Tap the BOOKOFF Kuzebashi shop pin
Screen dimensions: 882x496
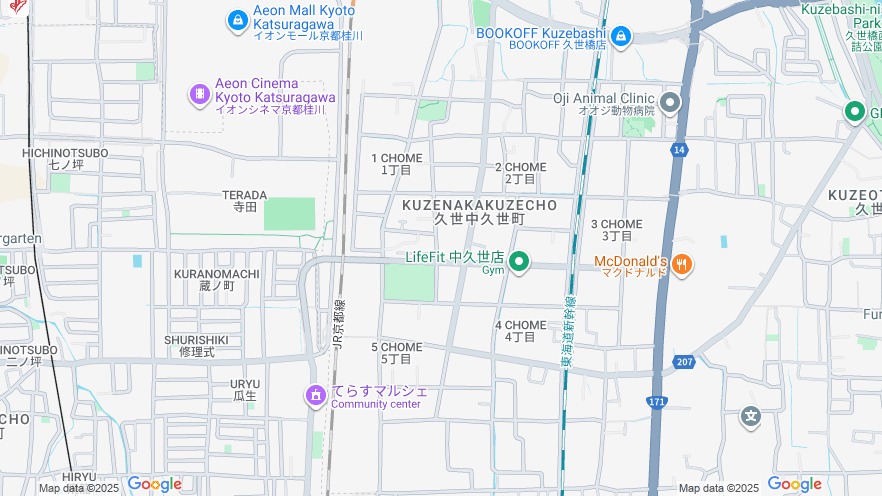click(x=621, y=37)
